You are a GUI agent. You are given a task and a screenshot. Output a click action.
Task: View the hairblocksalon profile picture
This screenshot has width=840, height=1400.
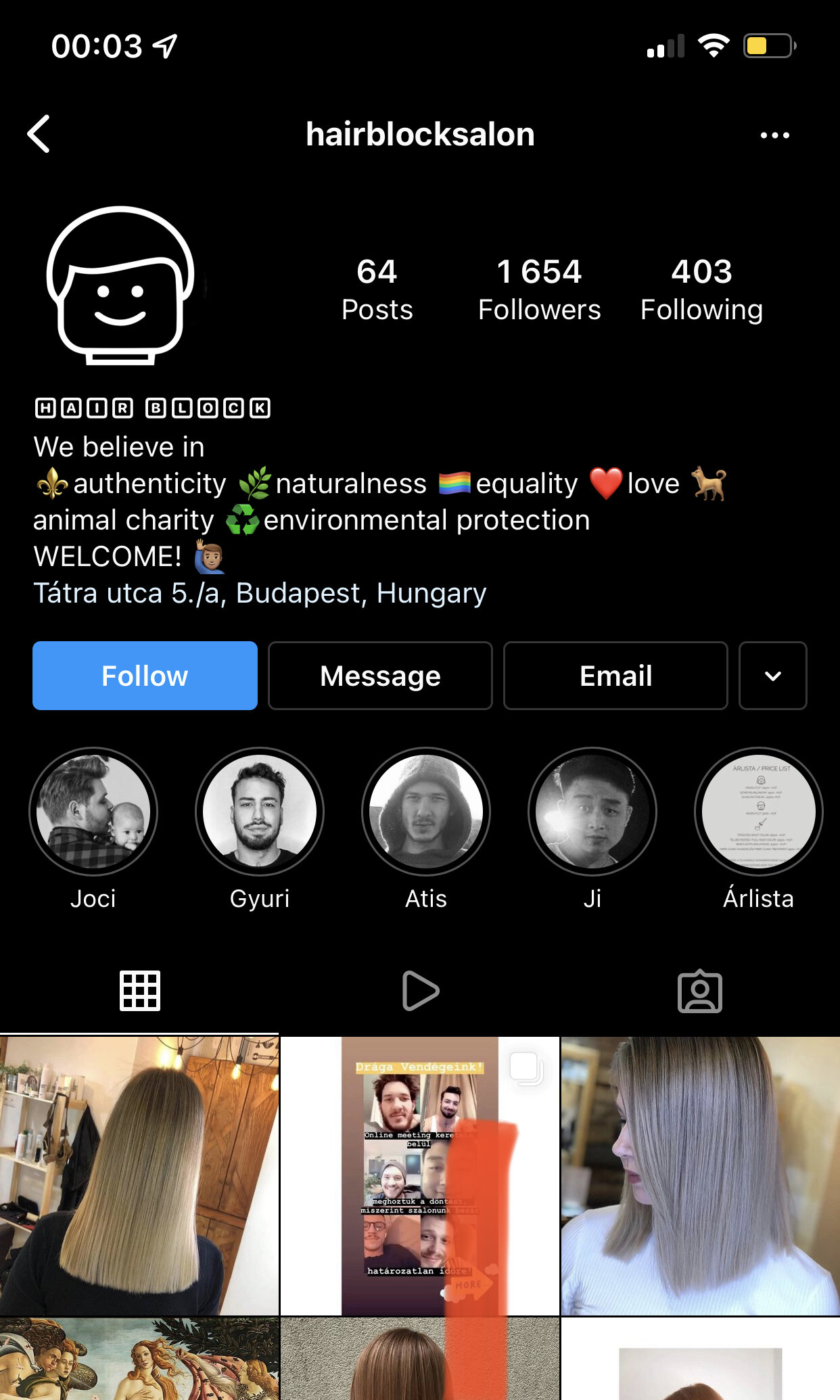[x=120, y=285]
